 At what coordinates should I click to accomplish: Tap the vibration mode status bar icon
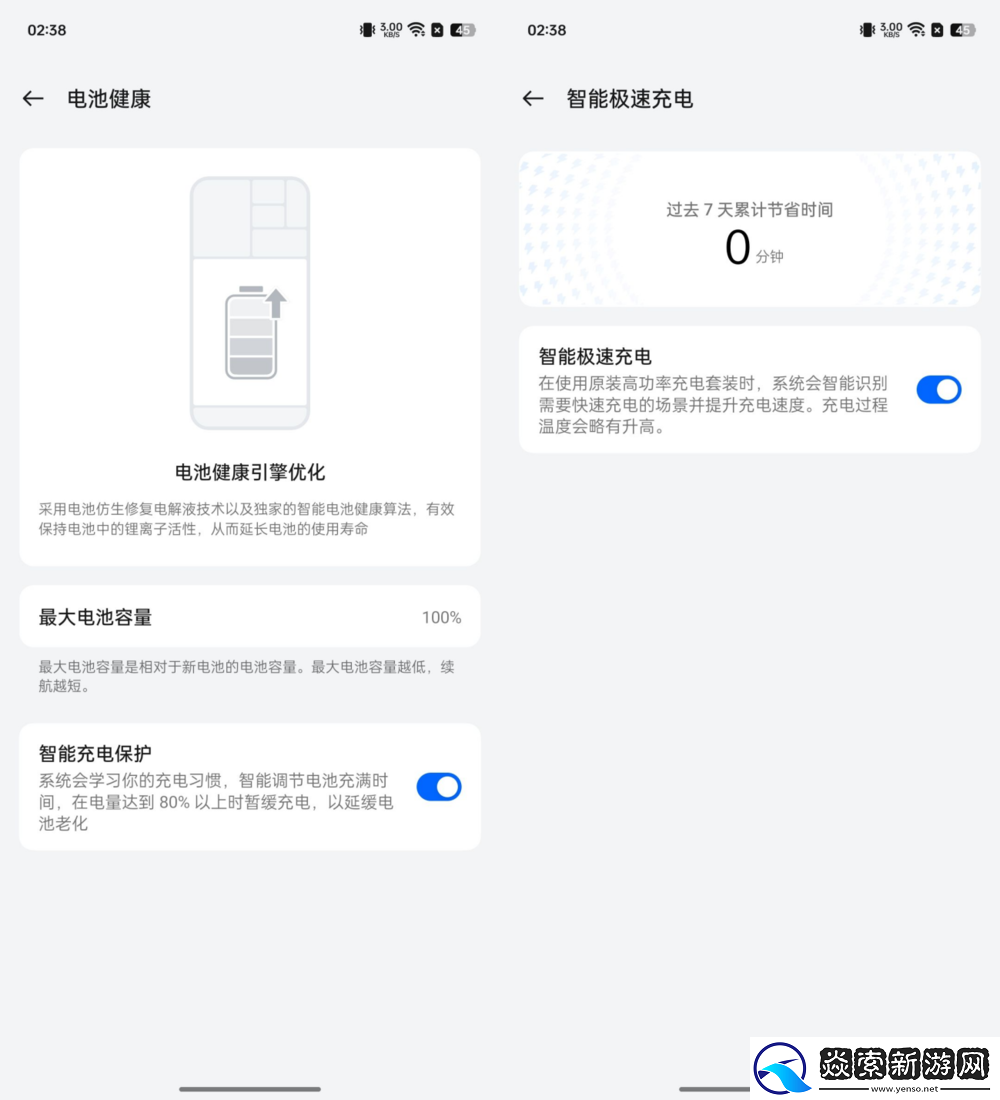pyautogui.click(x=367, y=30)
